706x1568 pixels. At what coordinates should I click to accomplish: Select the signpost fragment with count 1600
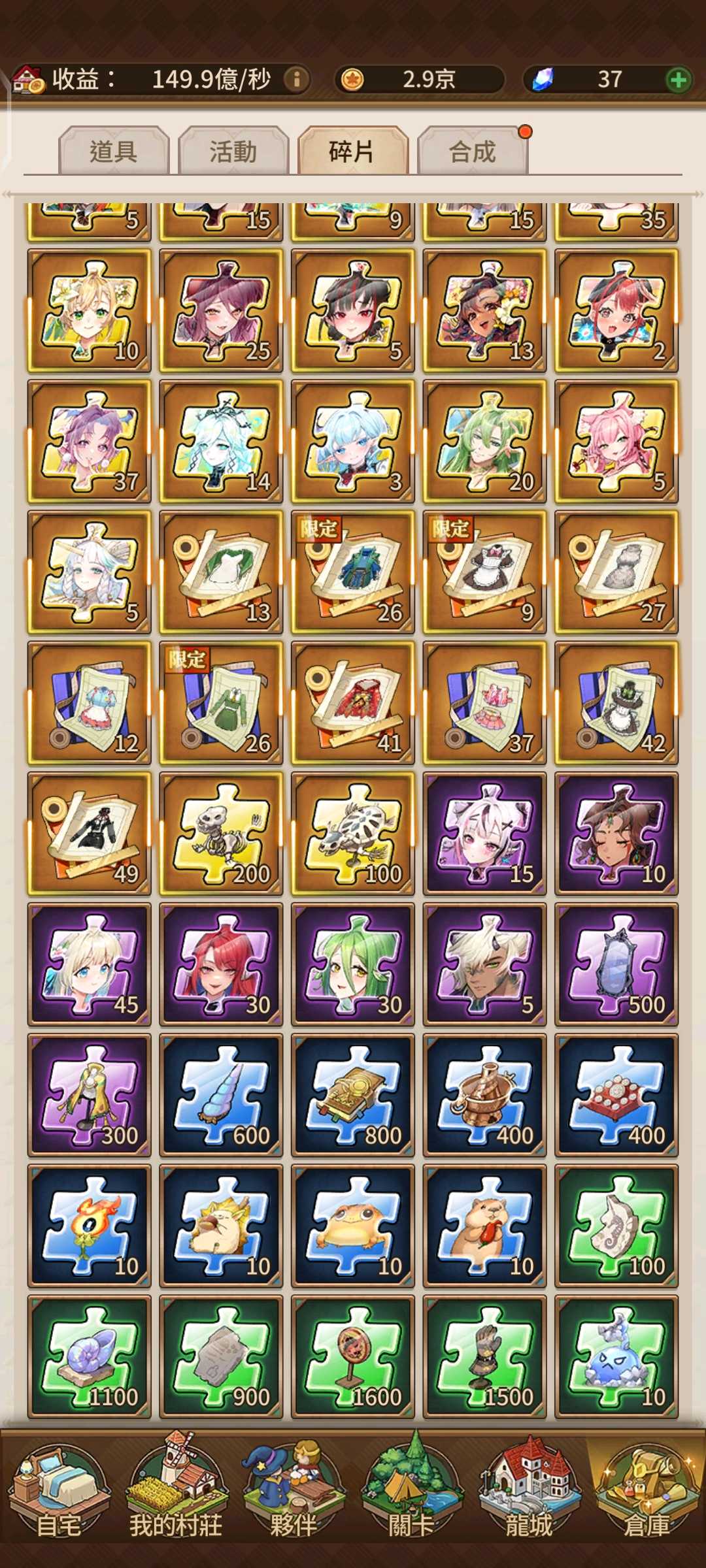click(x=352, y=1357)
